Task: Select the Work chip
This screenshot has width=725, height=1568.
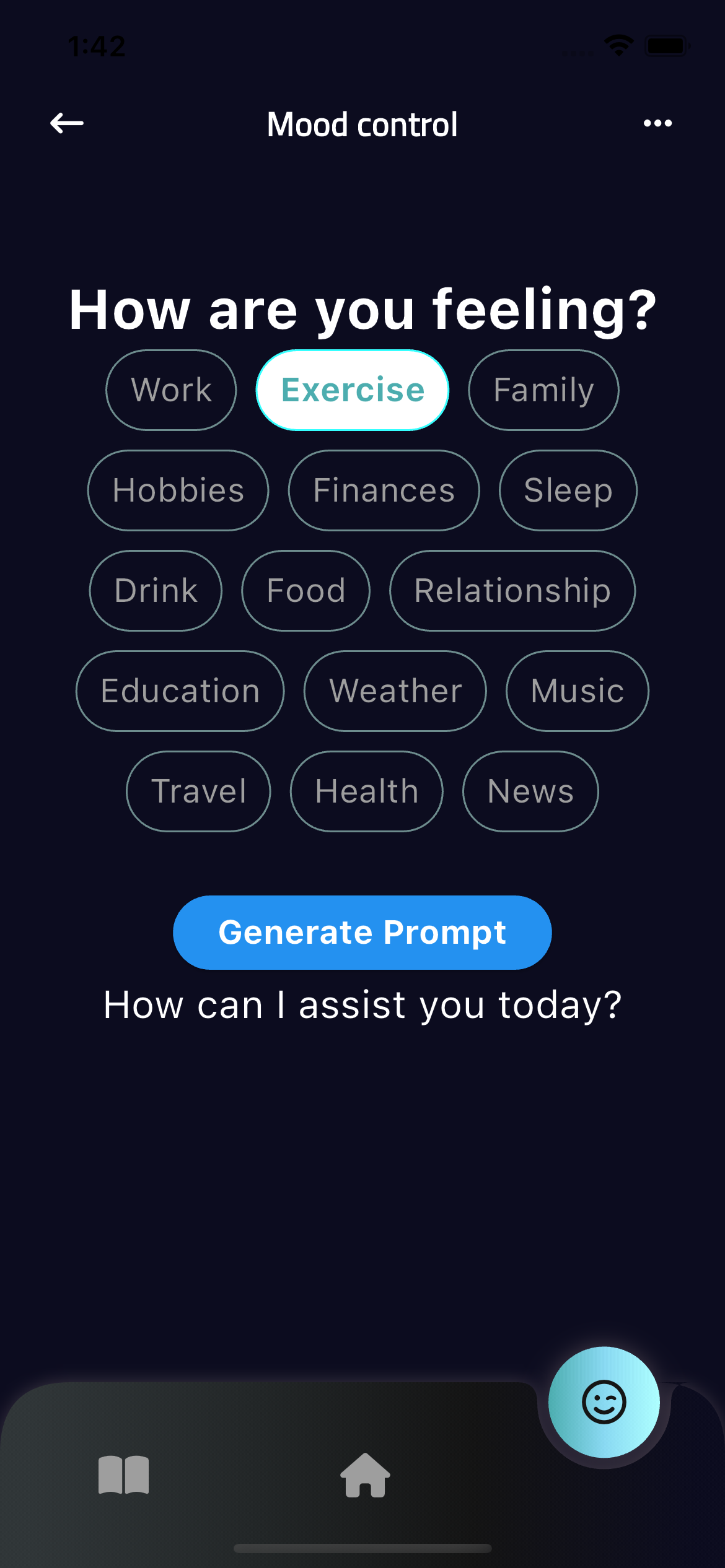Action: (171, 390)
